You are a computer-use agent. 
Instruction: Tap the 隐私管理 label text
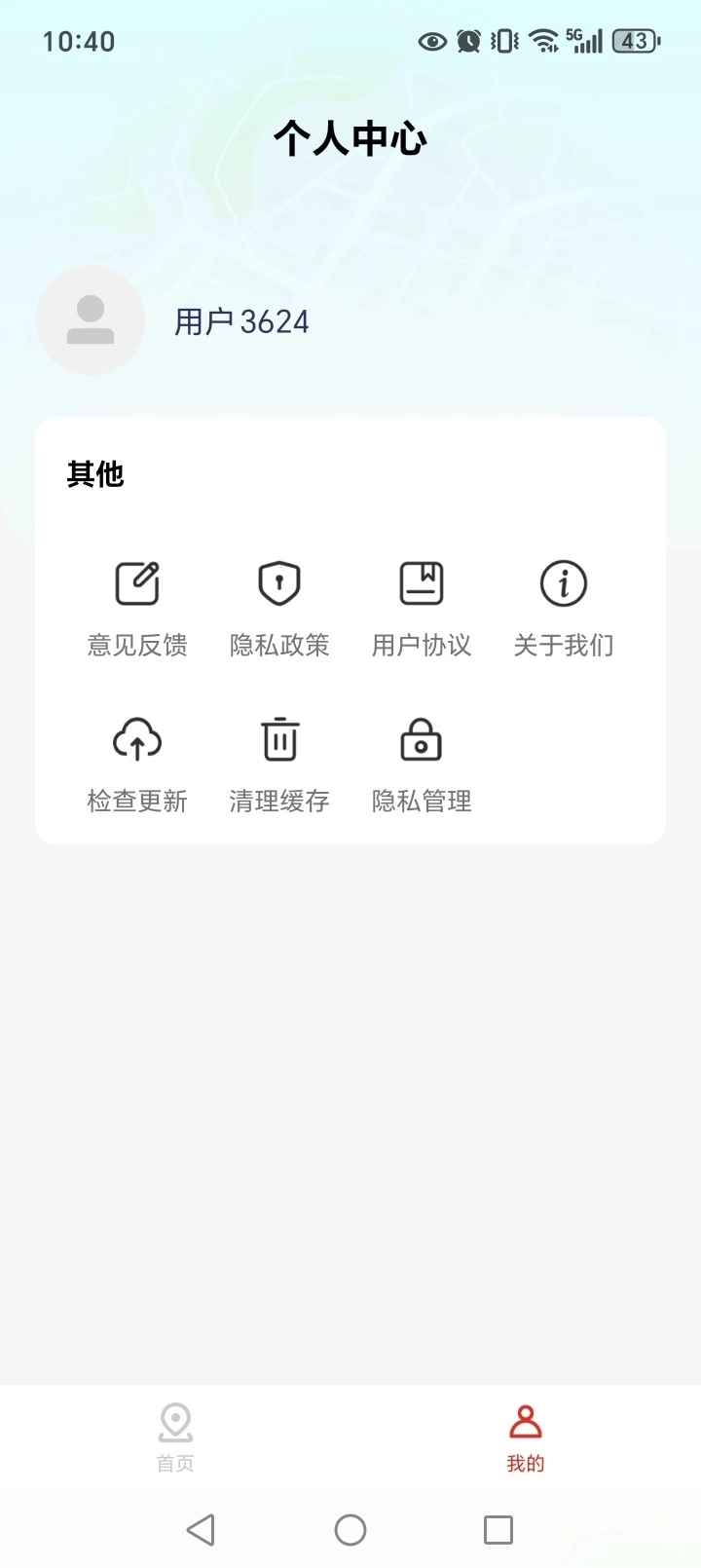point(421,801)
